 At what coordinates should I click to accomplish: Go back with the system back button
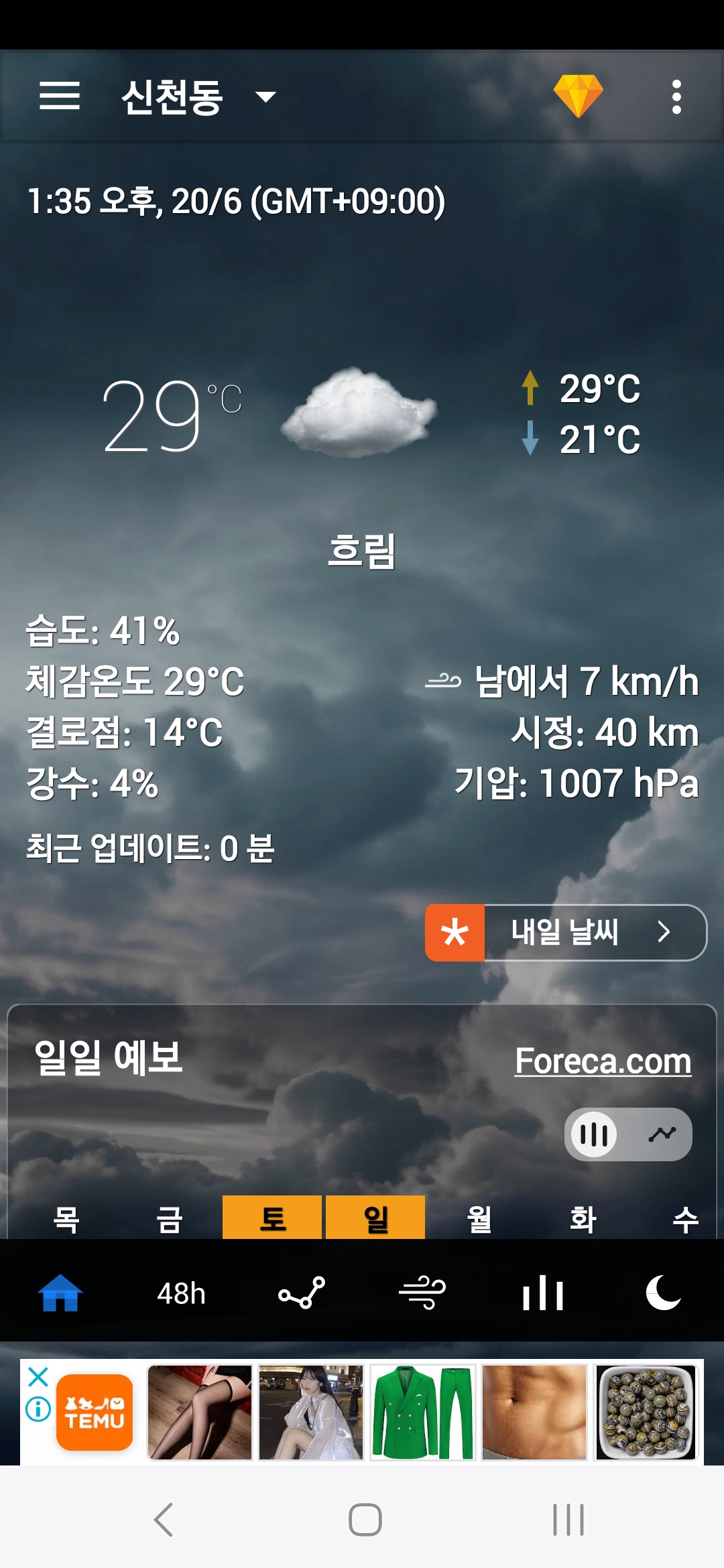tap(164, 1519)
